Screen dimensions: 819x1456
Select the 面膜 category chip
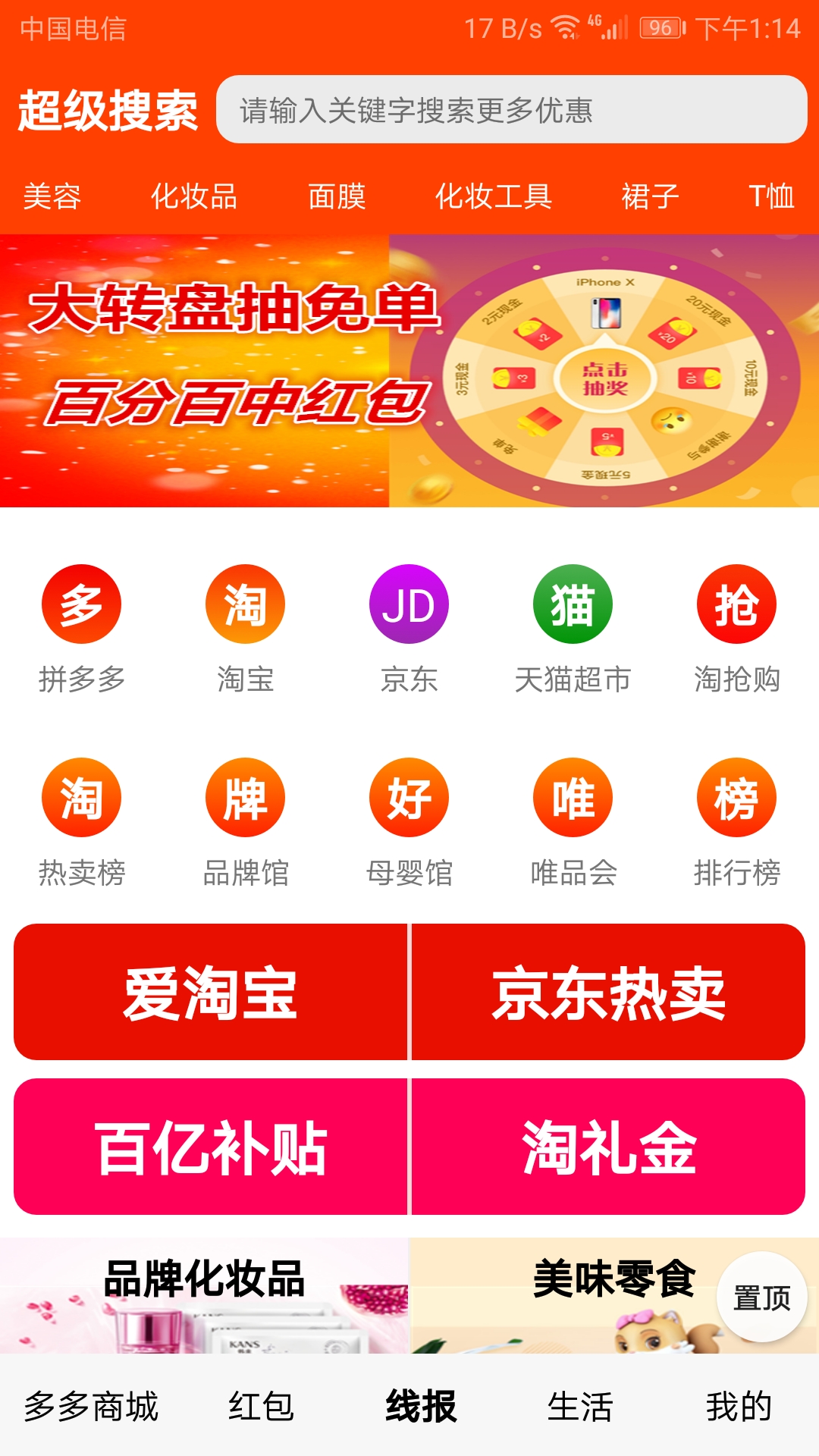point(337,196)
